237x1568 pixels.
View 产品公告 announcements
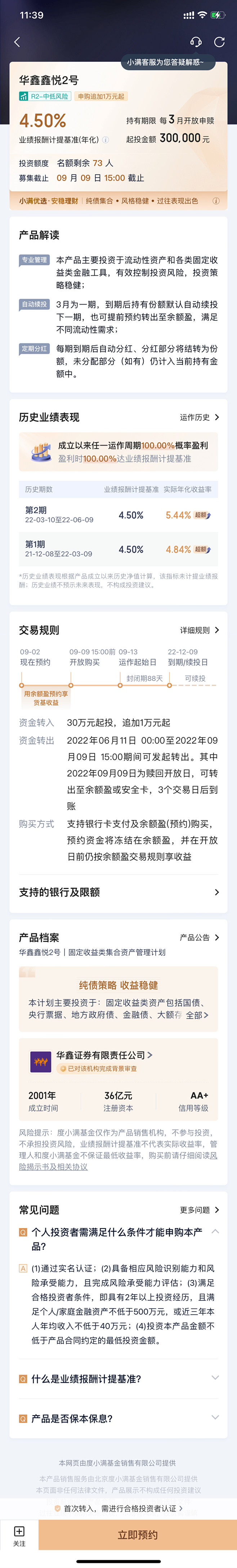pos(199,937)
